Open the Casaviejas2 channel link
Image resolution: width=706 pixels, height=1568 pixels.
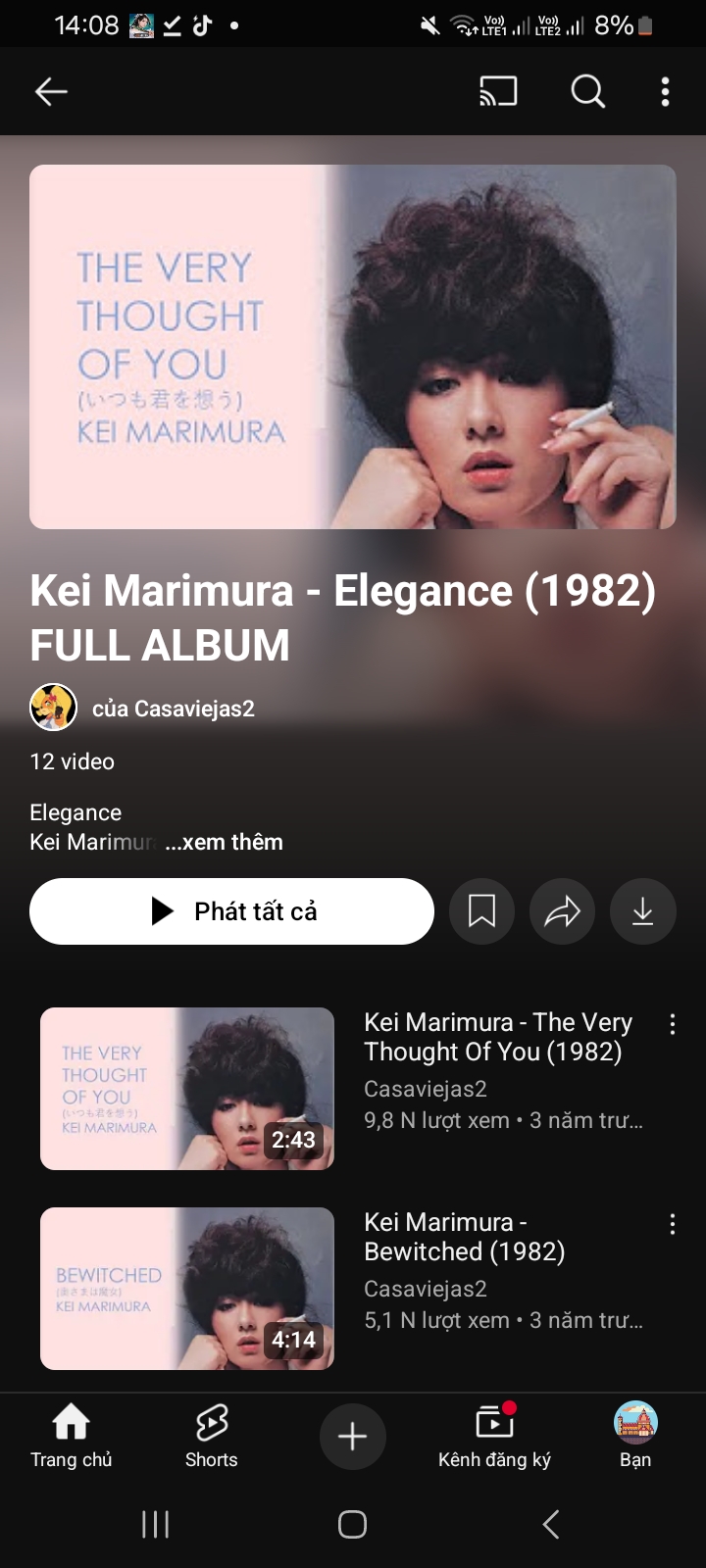(x=173, y=709)
